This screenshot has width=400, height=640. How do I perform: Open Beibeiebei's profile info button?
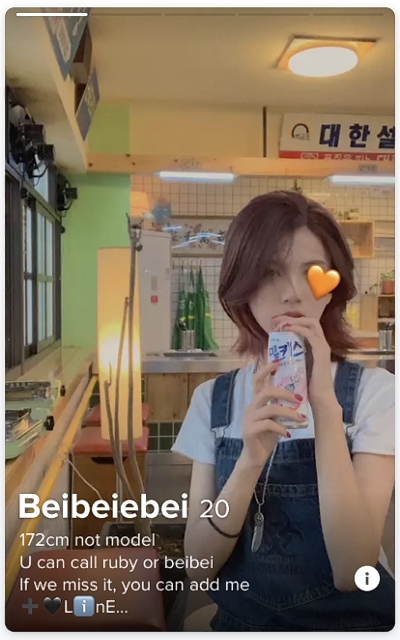pos(367,578)
